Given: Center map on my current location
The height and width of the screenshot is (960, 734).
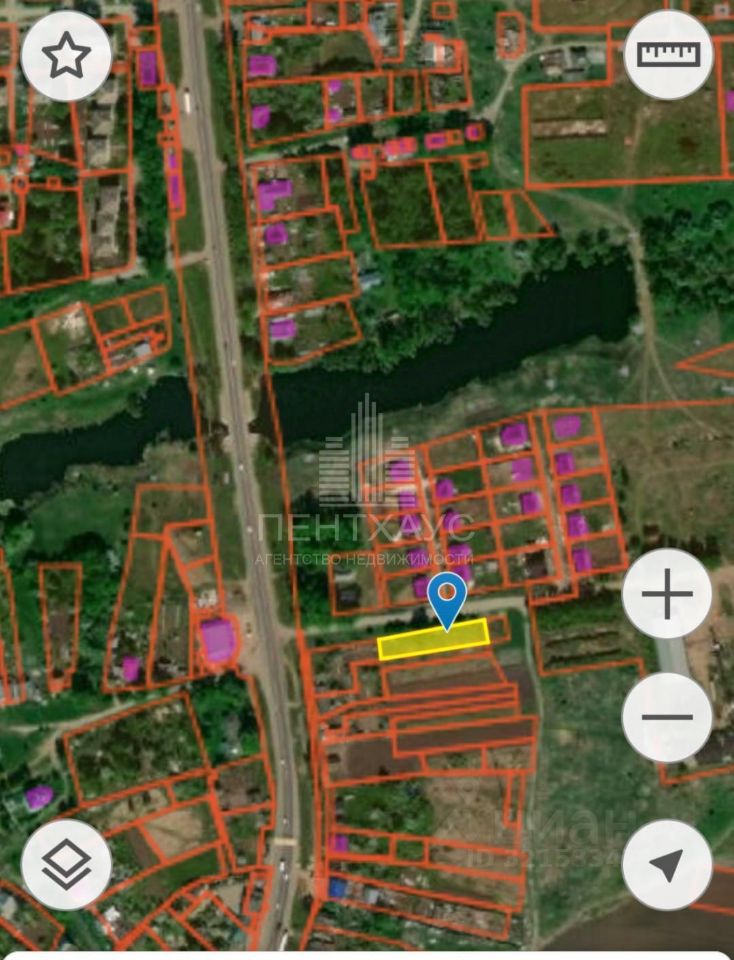Looking at the screenshot, I should (667, 864).
